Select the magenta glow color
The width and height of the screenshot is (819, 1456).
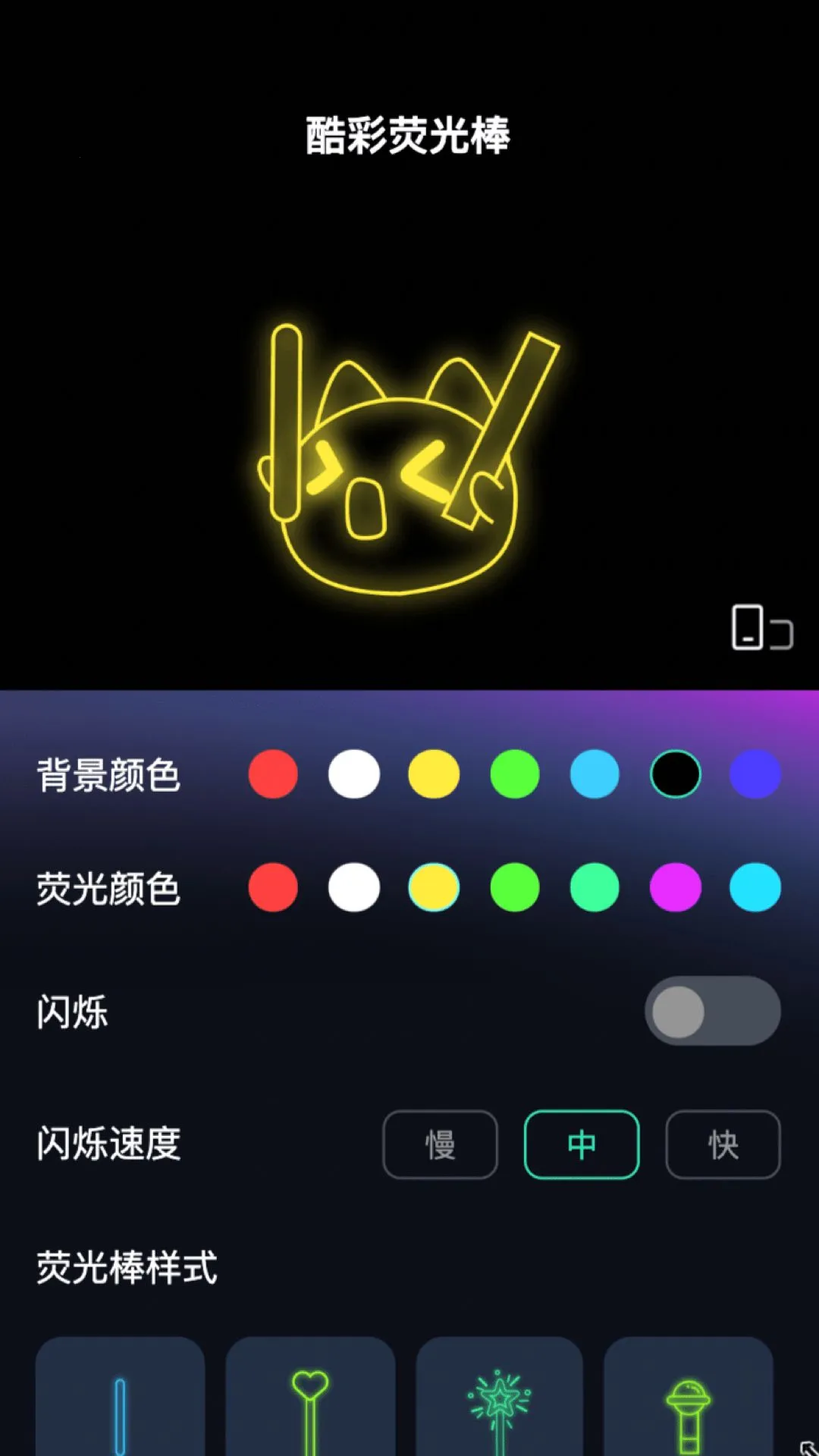tap(674, 888)
